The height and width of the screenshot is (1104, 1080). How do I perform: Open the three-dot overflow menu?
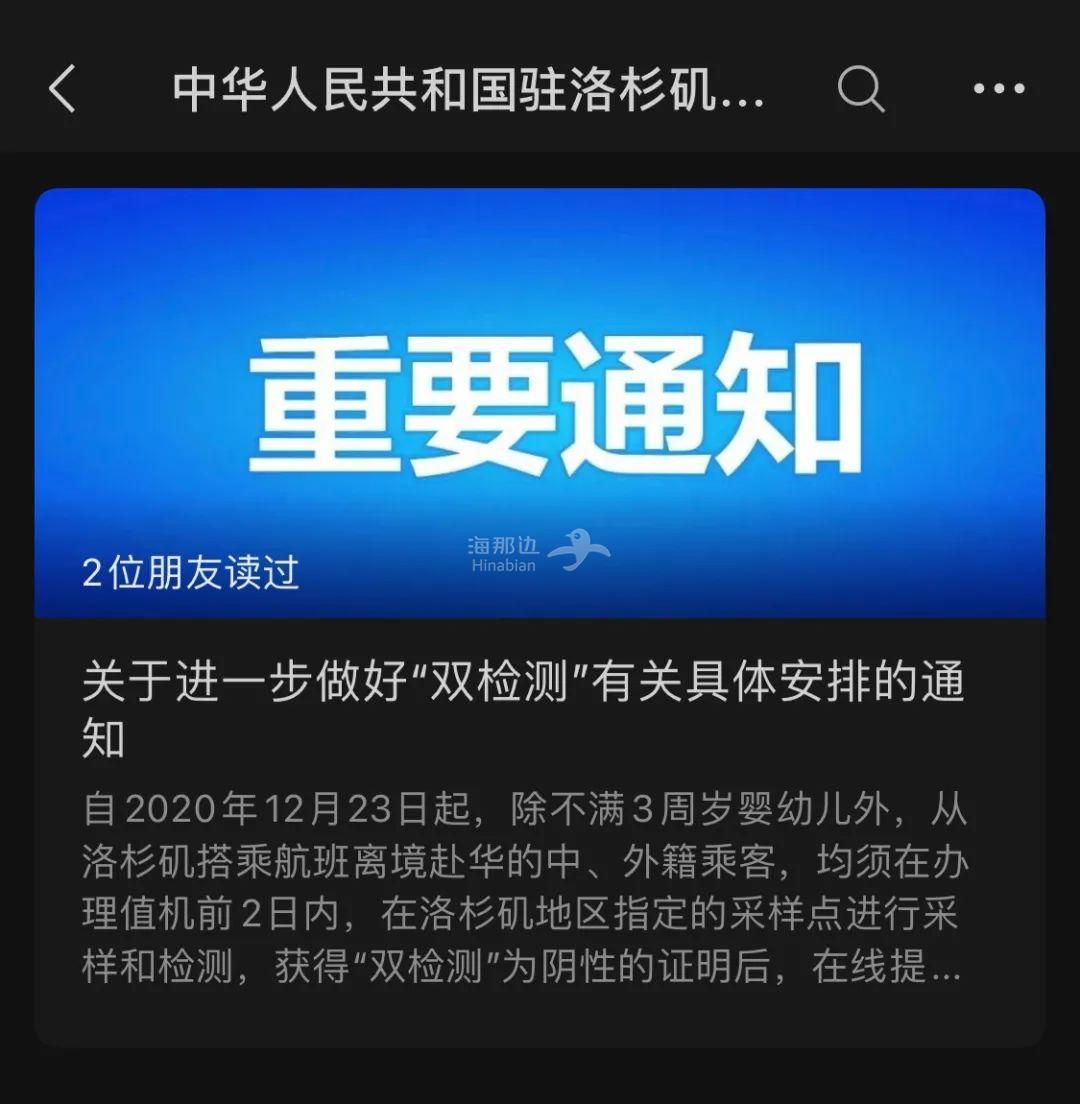(999, 90)
